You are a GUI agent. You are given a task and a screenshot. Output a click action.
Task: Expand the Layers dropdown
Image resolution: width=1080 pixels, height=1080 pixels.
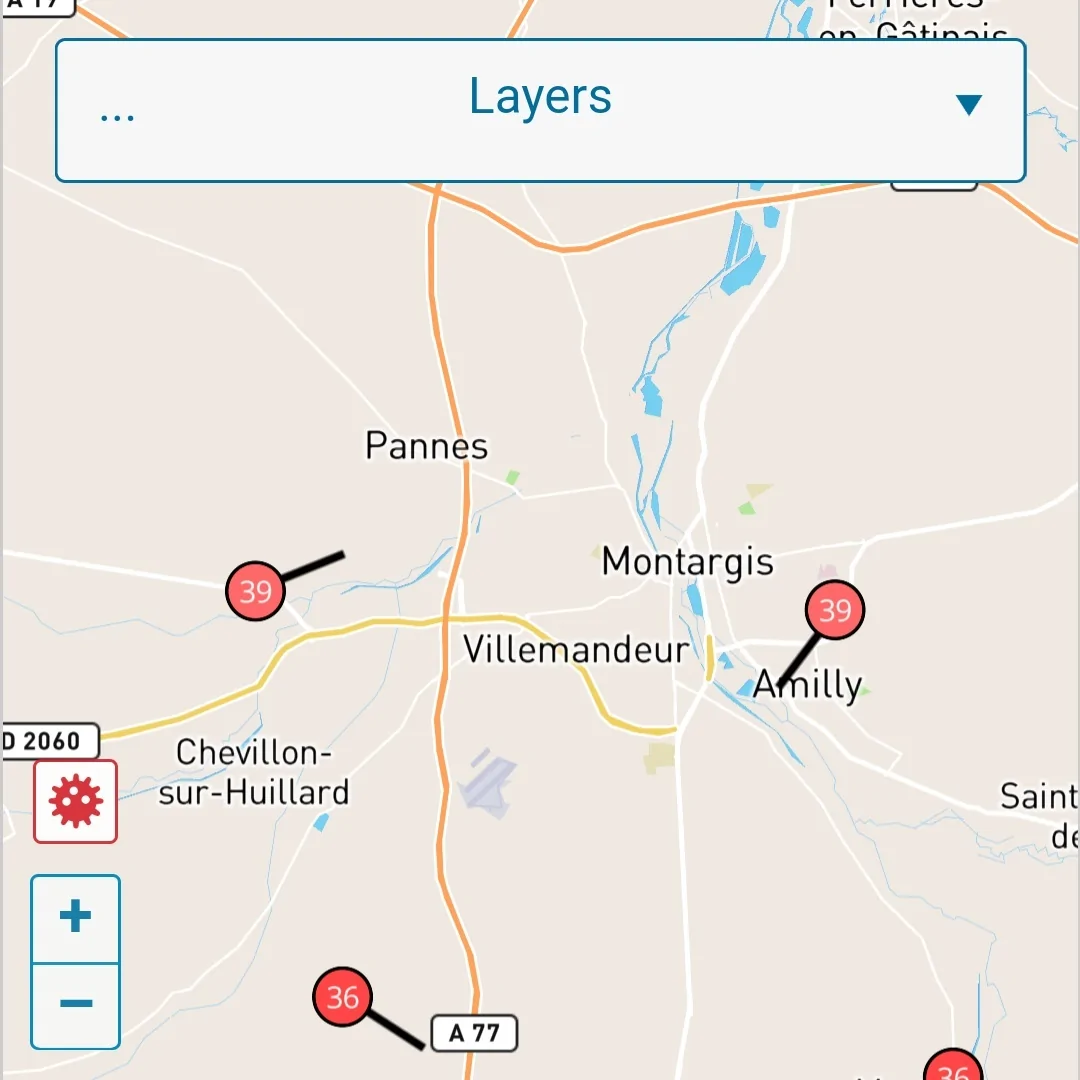[x=540, y=110]
